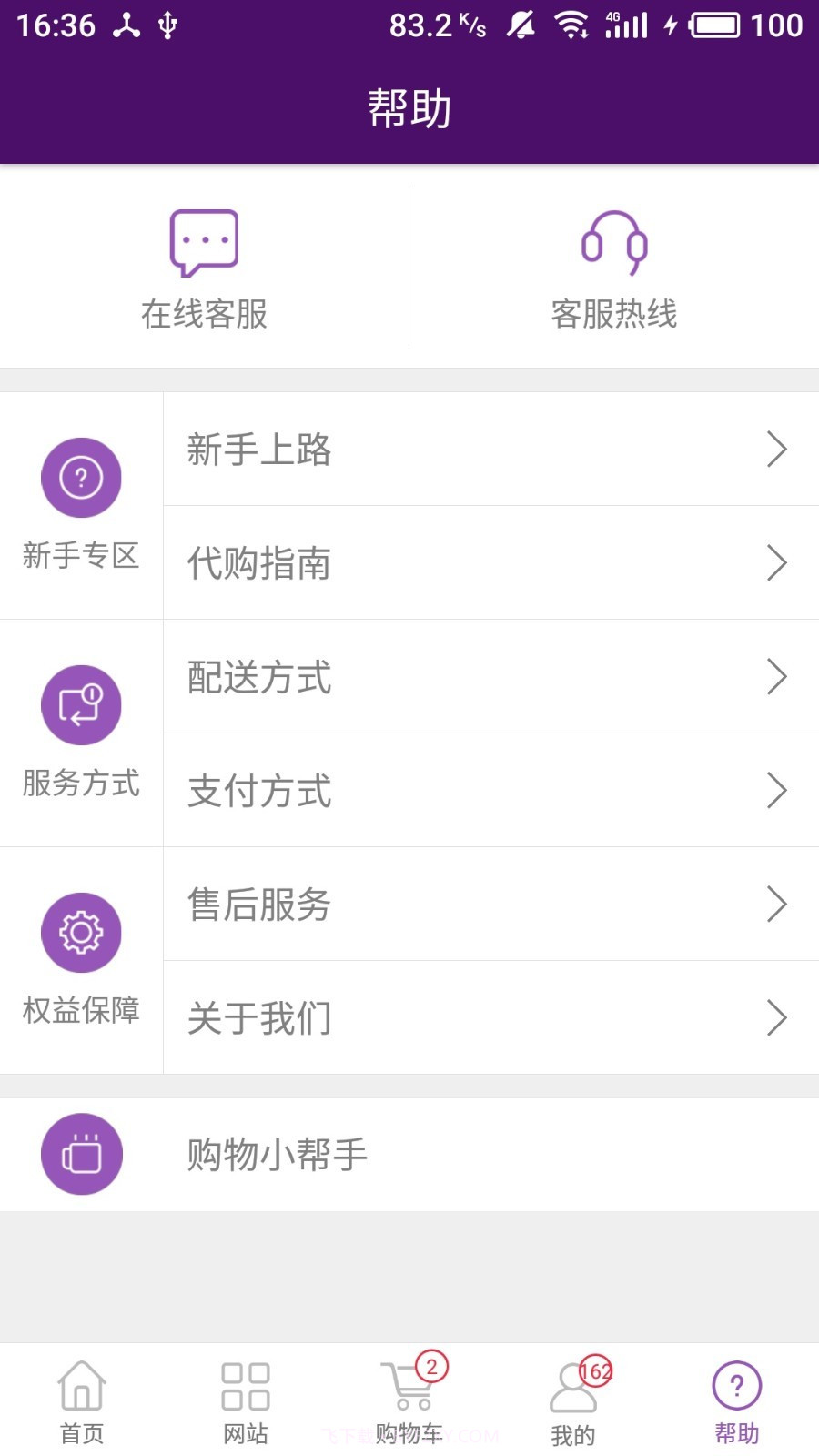Open 支付方式 payment methods
The image size is (819, 1456).
(491, 790)
